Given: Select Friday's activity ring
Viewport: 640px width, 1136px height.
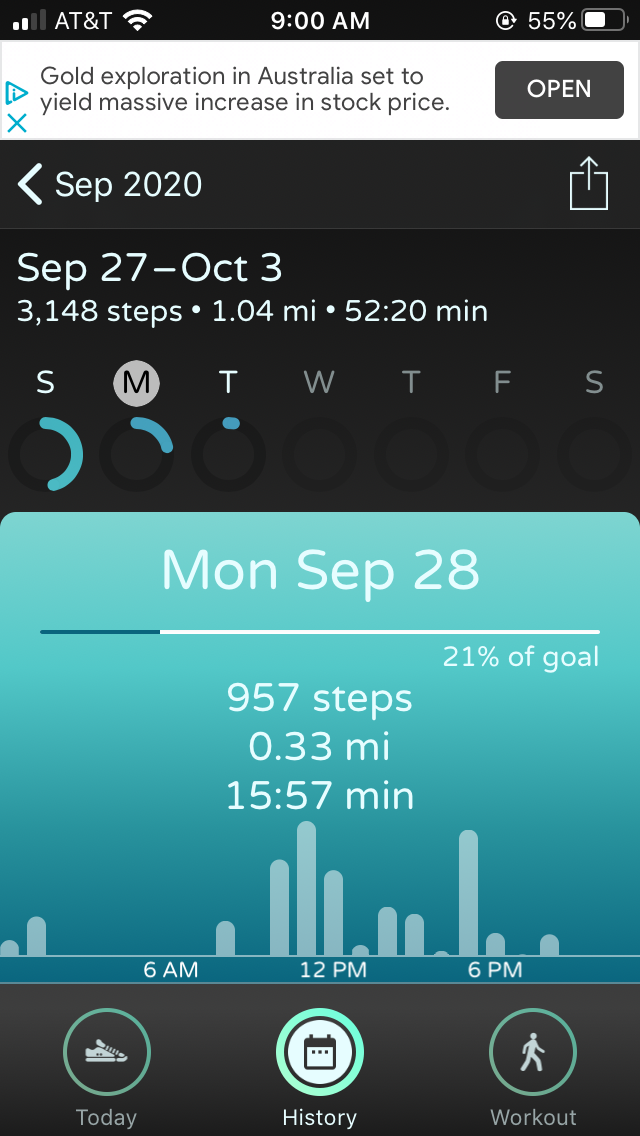Looking at the screenshot, I should pyautogui.click(x=502, y=454).
